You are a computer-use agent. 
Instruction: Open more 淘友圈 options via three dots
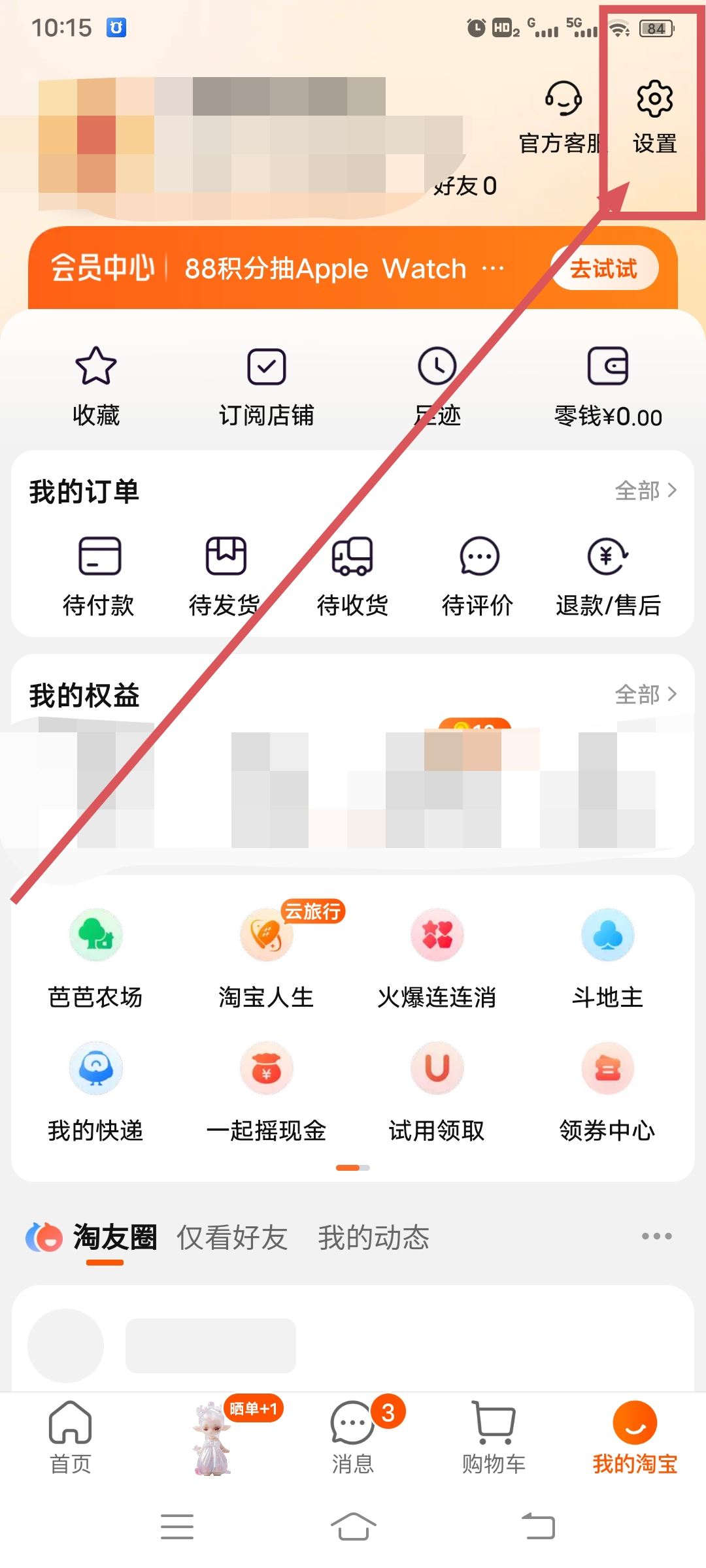(x=656, y=1235)
